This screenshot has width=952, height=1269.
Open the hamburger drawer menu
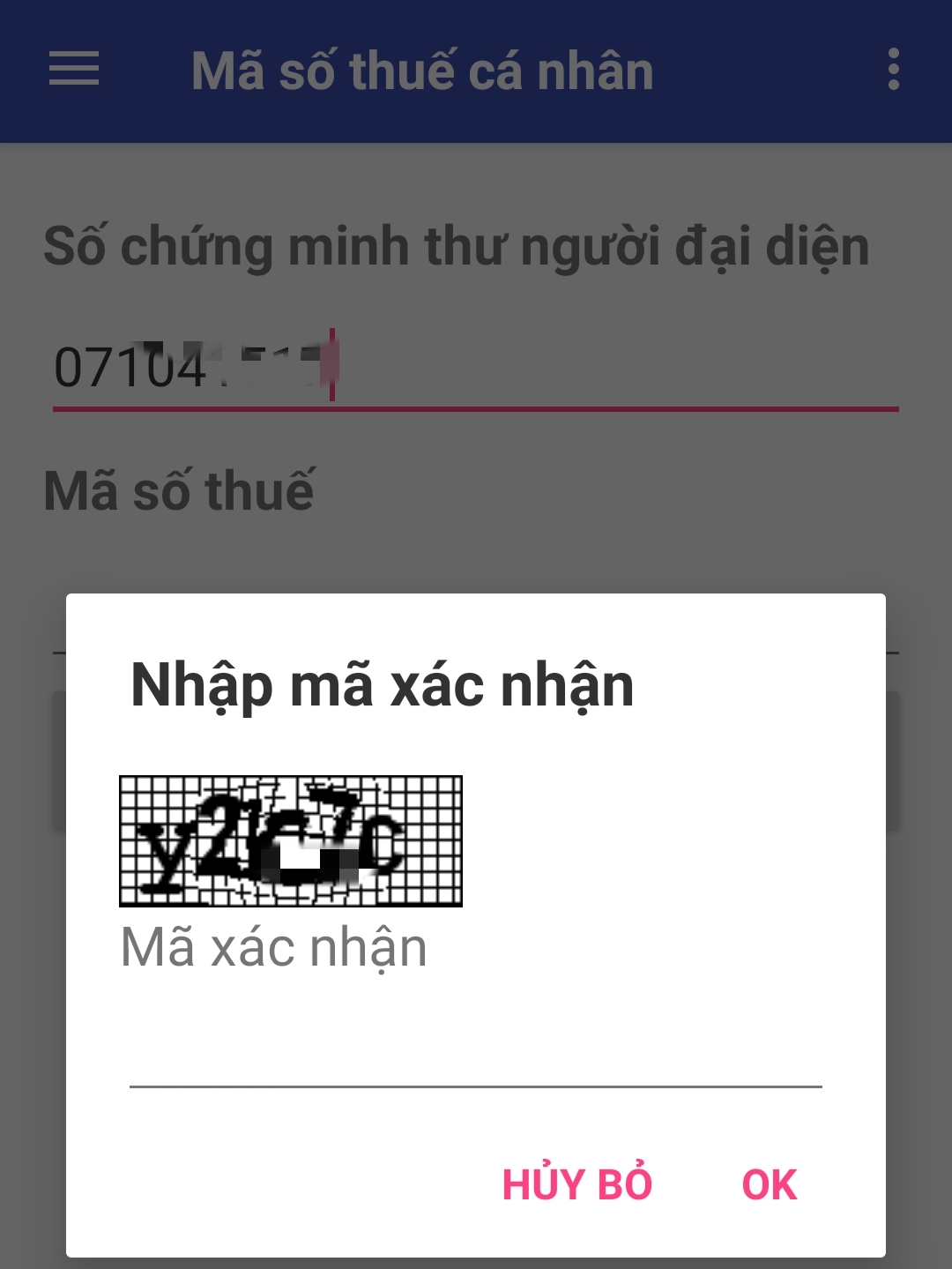coord(74,69)
